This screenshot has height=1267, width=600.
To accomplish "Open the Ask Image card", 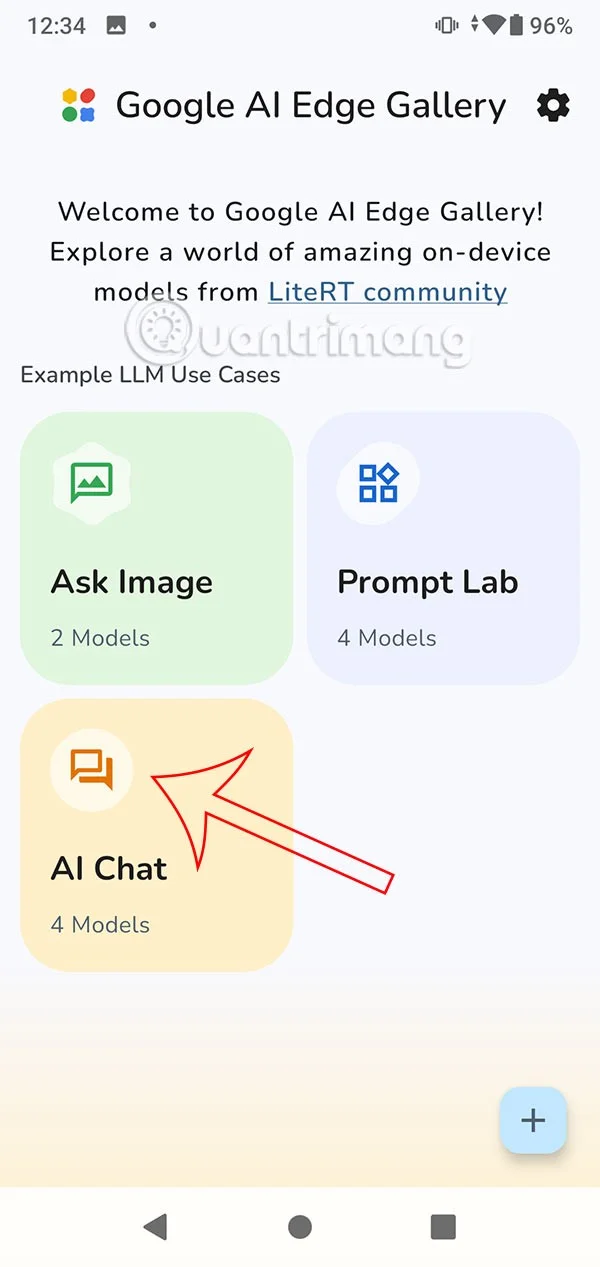I will click(157, 548).
